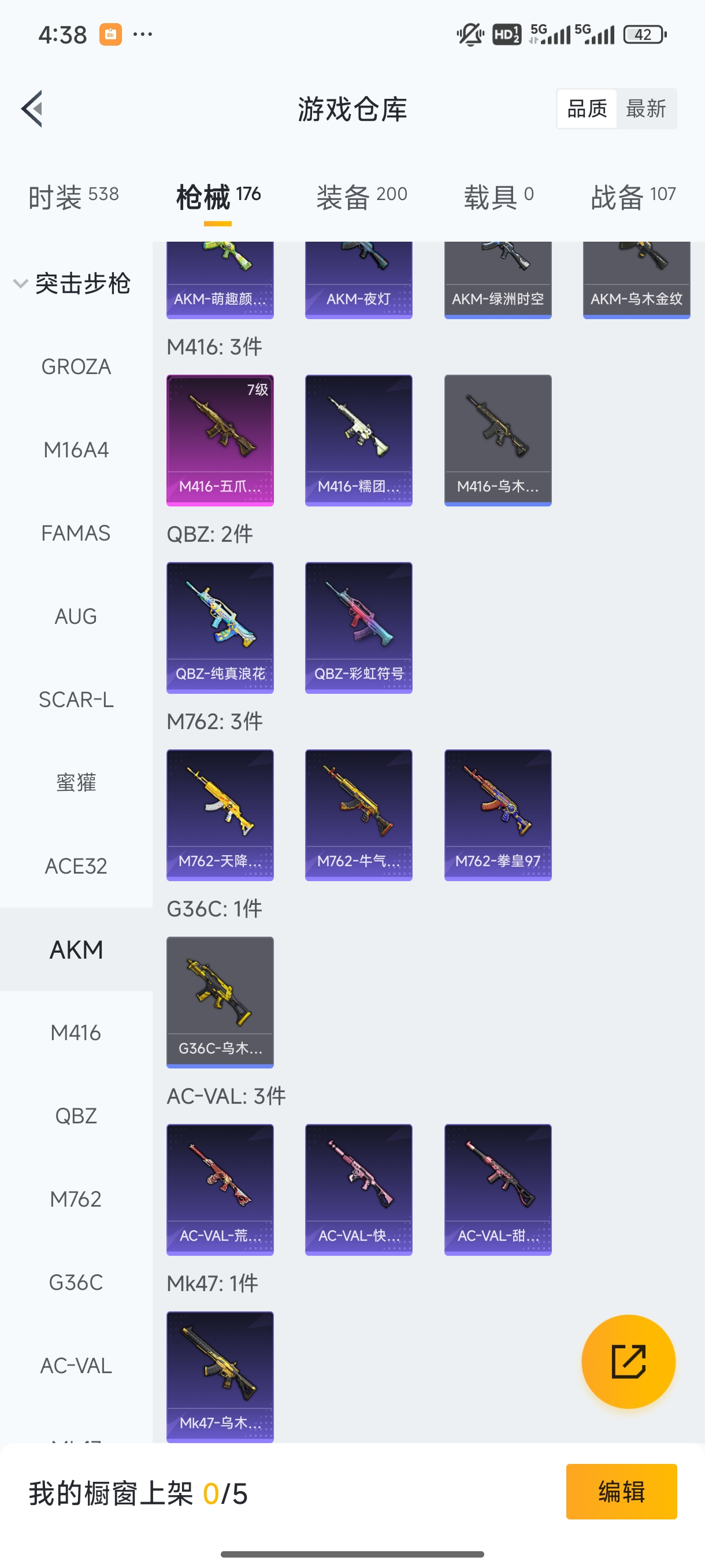705x1568 pixels.
Task: View the QBZ-彩虹符号 skin
Action: (358, 627)
